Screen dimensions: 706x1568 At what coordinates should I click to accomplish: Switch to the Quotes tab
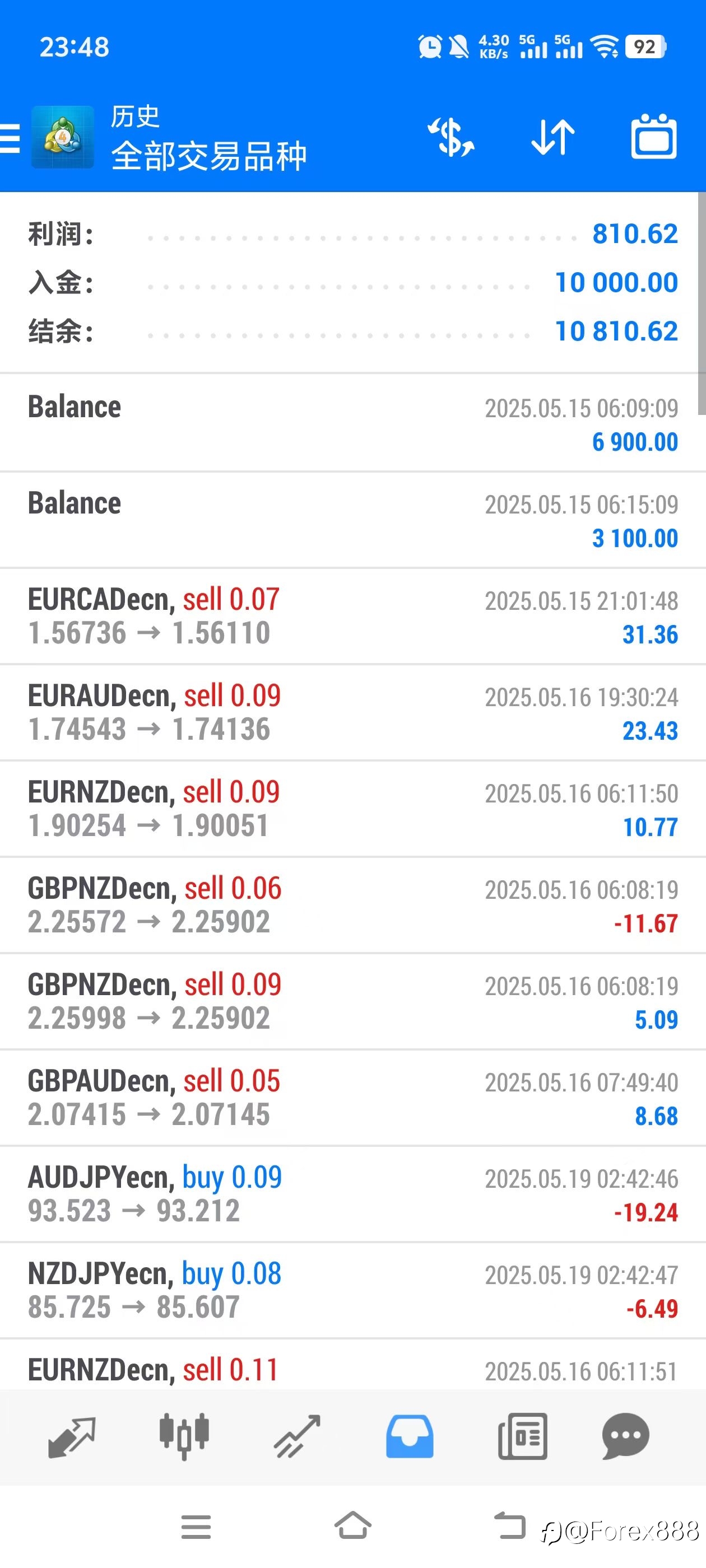tap(72, 1436)
